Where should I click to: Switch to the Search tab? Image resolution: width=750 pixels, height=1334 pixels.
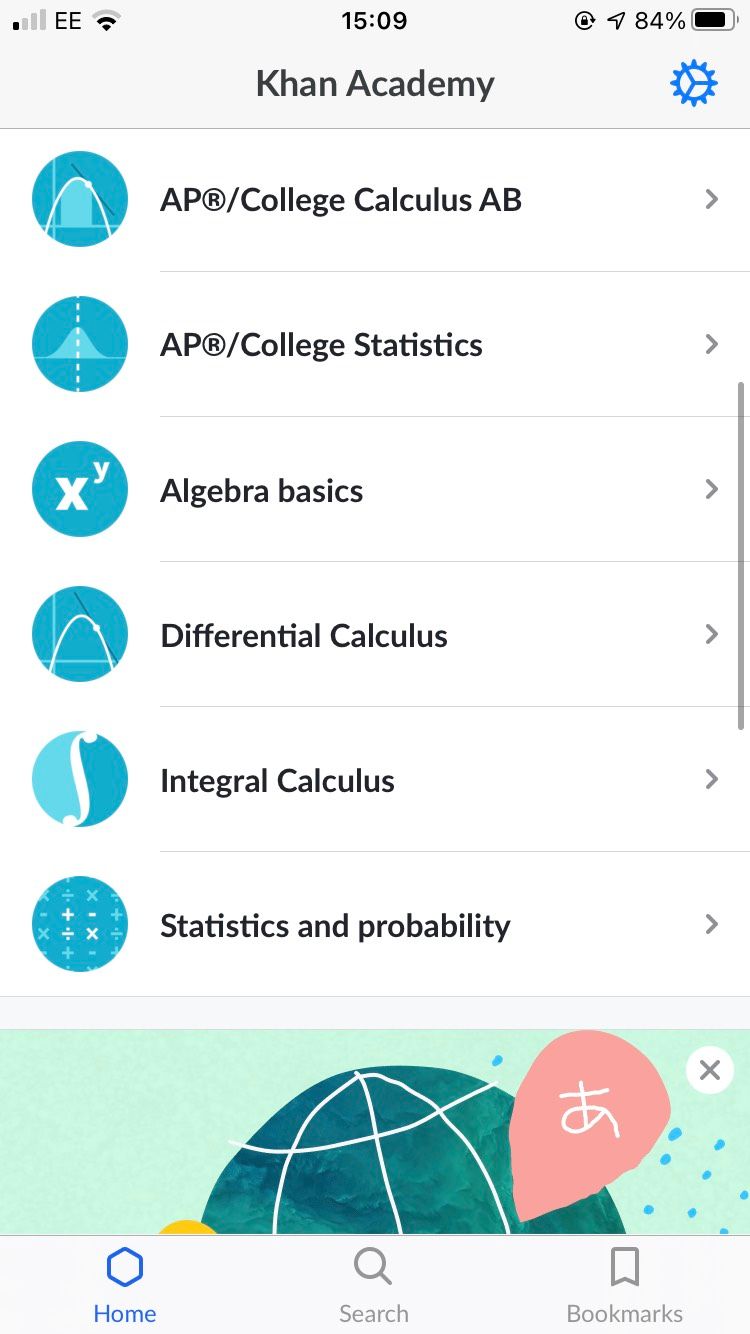(372, 1285)
